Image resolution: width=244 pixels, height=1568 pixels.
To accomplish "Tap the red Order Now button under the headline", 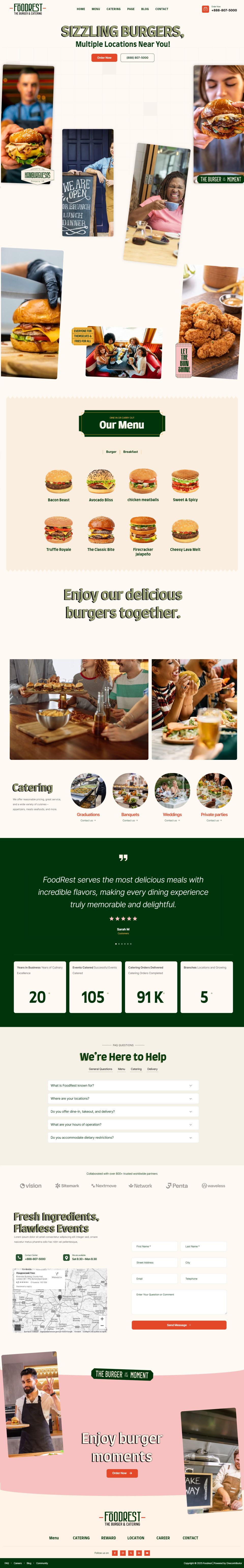I will pos(104,58).
